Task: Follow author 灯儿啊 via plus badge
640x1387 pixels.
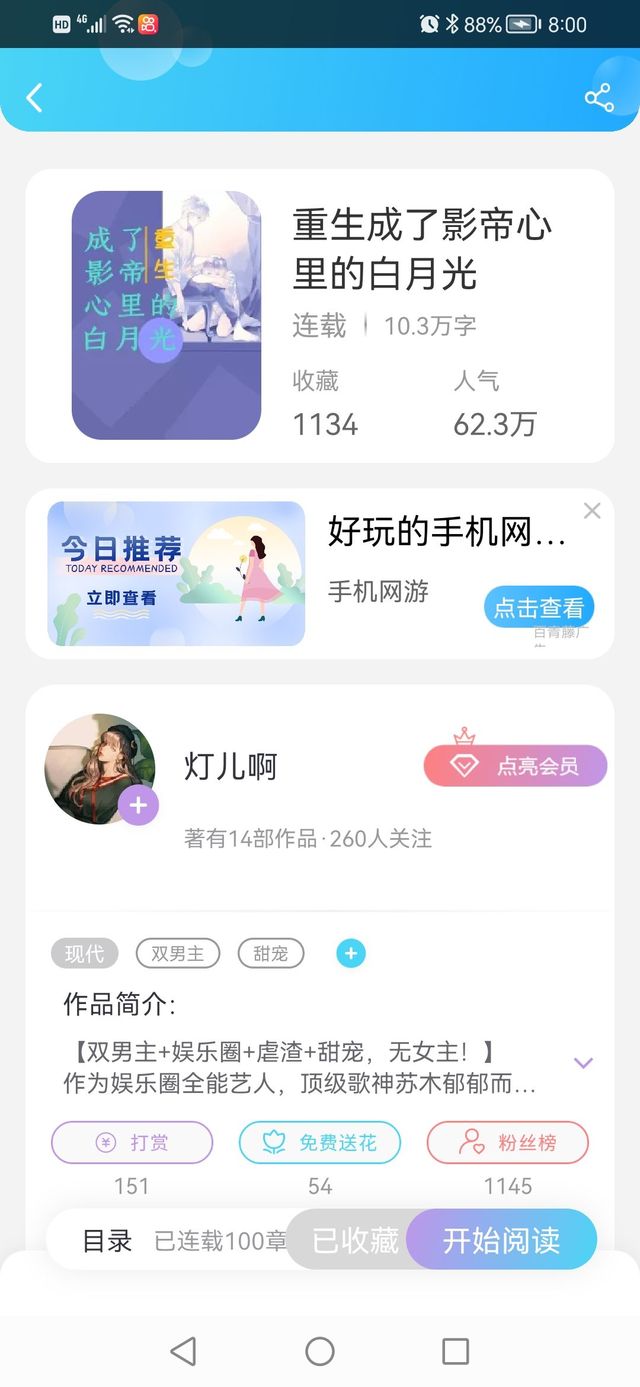Action: click(138, 805)
